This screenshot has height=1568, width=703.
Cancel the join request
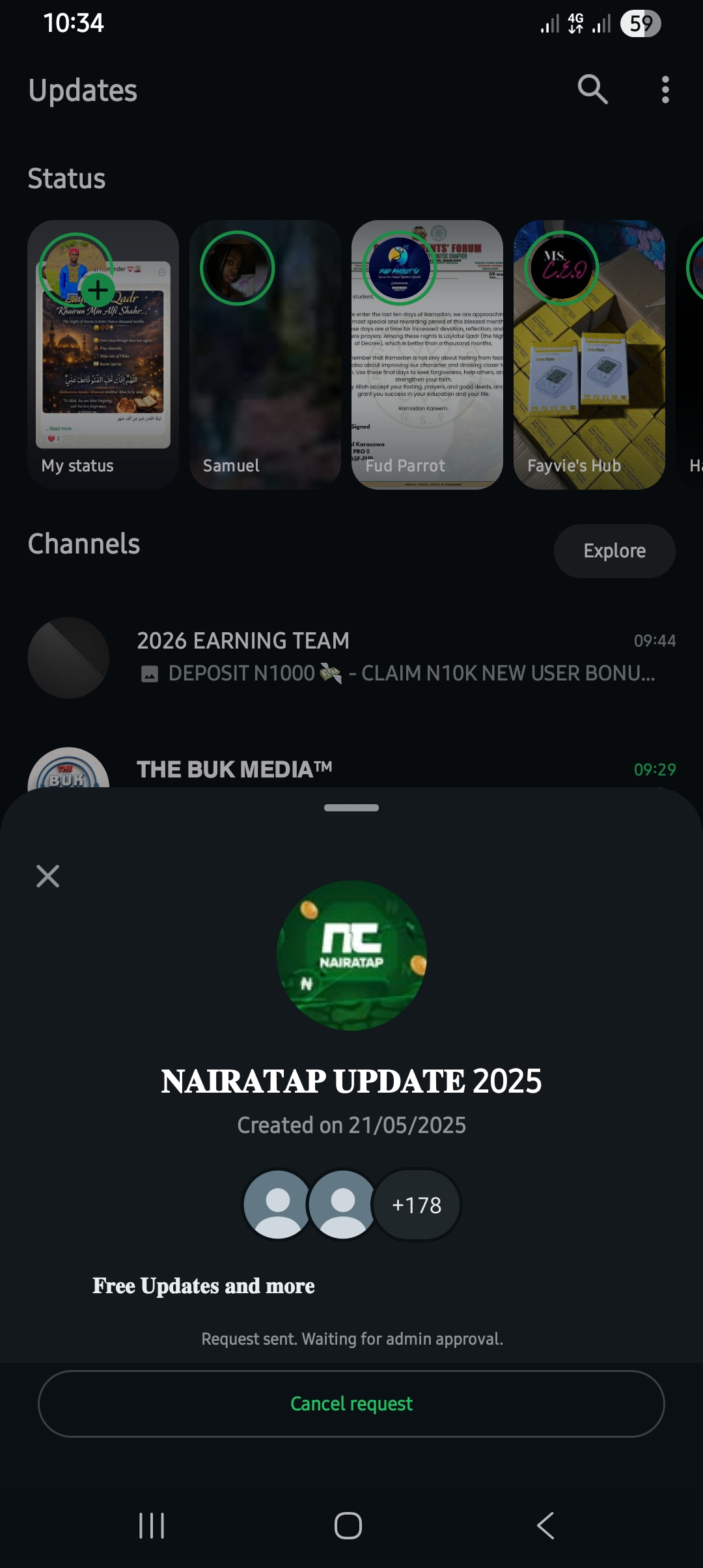pos(351,1403)
